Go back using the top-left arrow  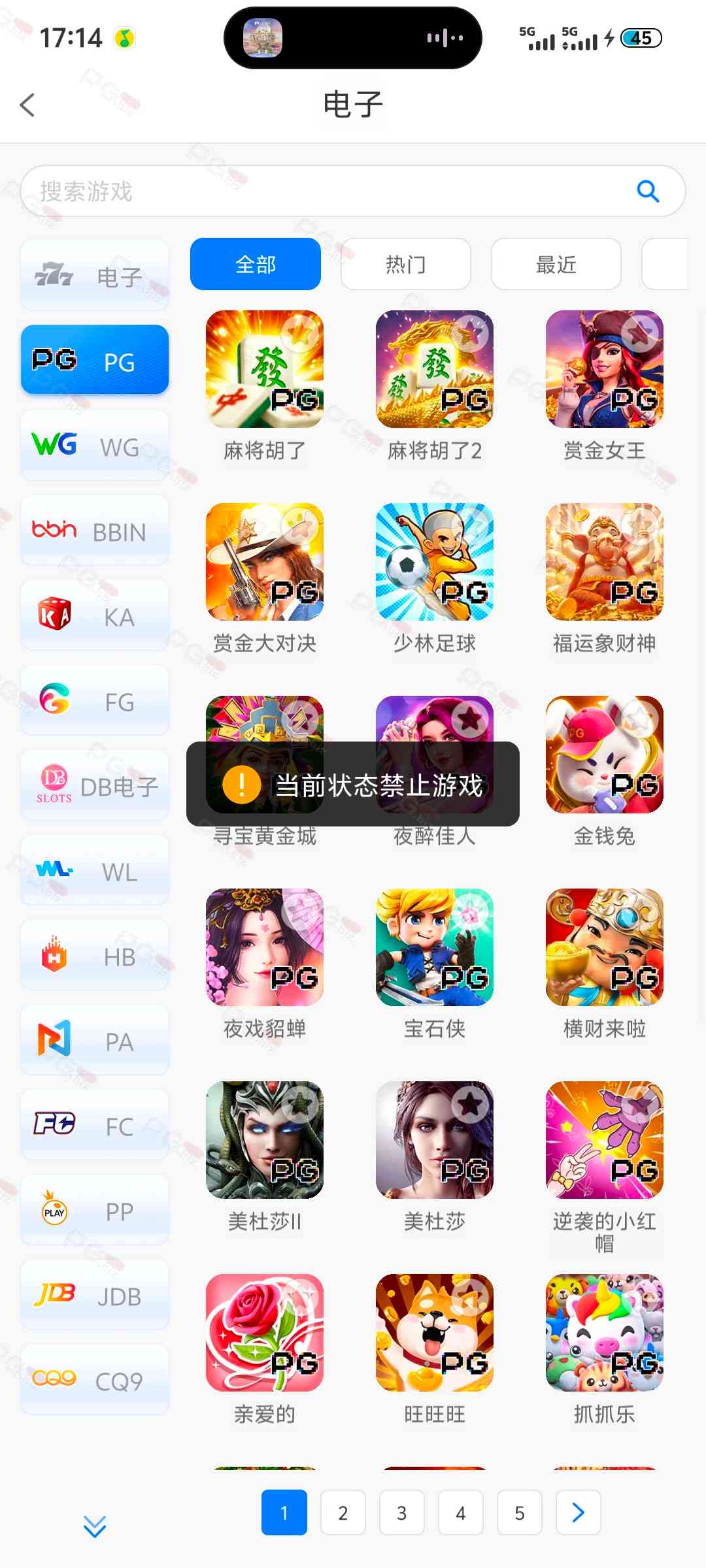pos(27,105)
